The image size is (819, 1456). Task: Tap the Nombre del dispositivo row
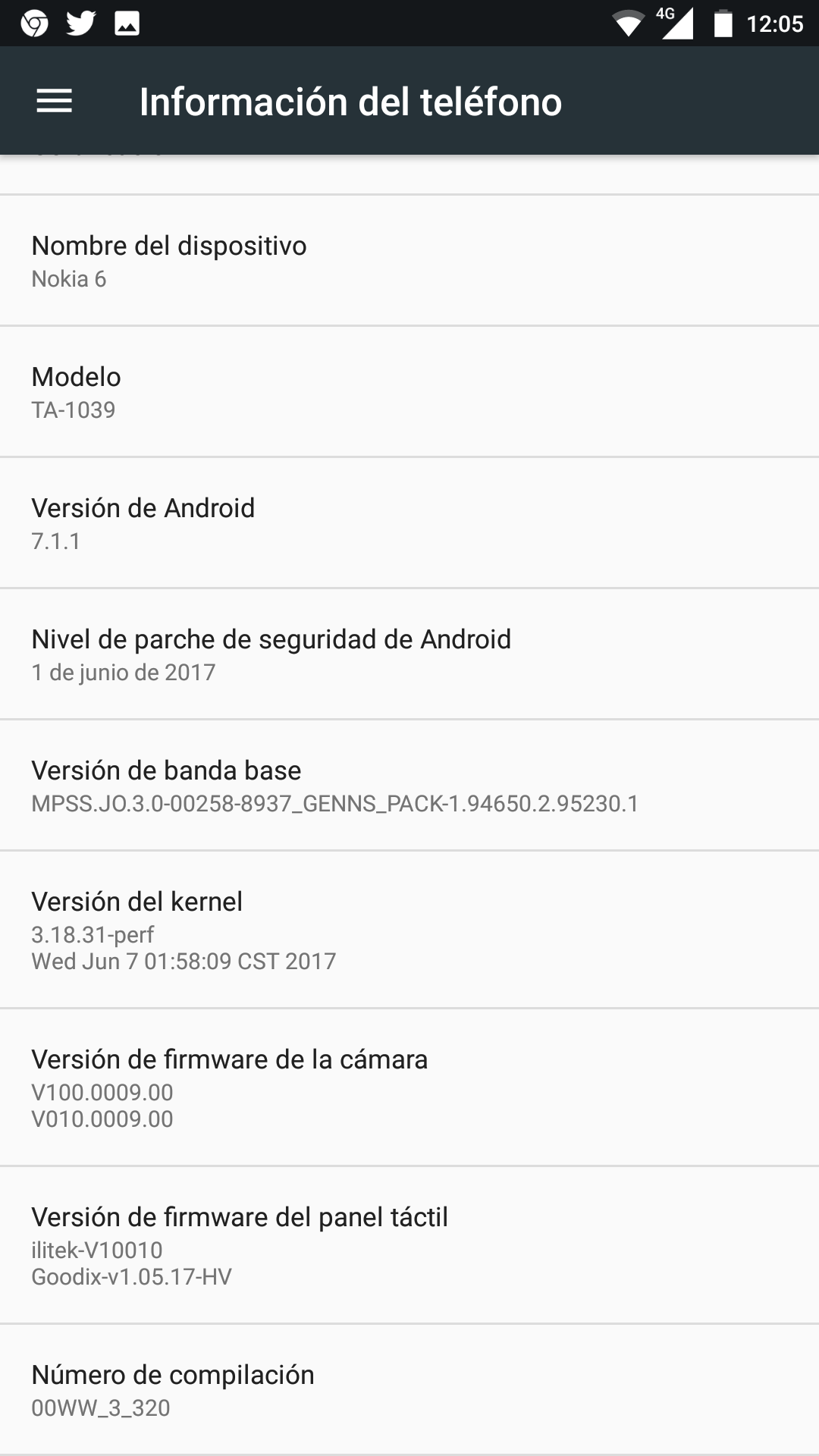[409, 261]
